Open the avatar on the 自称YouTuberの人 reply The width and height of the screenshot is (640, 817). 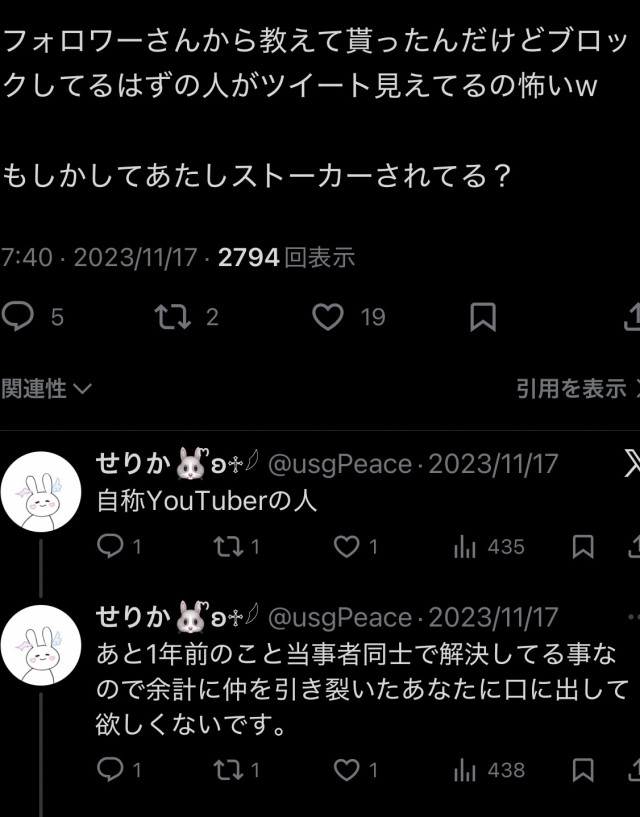(40, 491)
